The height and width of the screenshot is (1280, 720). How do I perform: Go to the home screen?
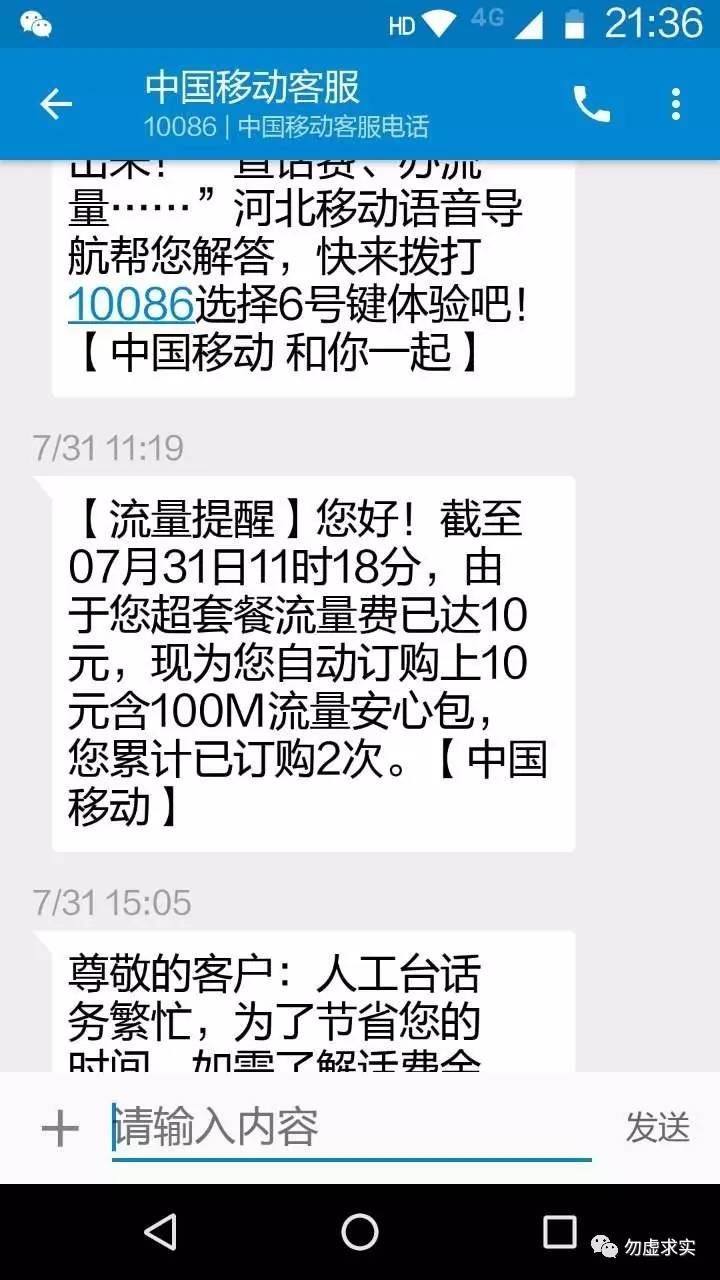[x=360, y=1232]
